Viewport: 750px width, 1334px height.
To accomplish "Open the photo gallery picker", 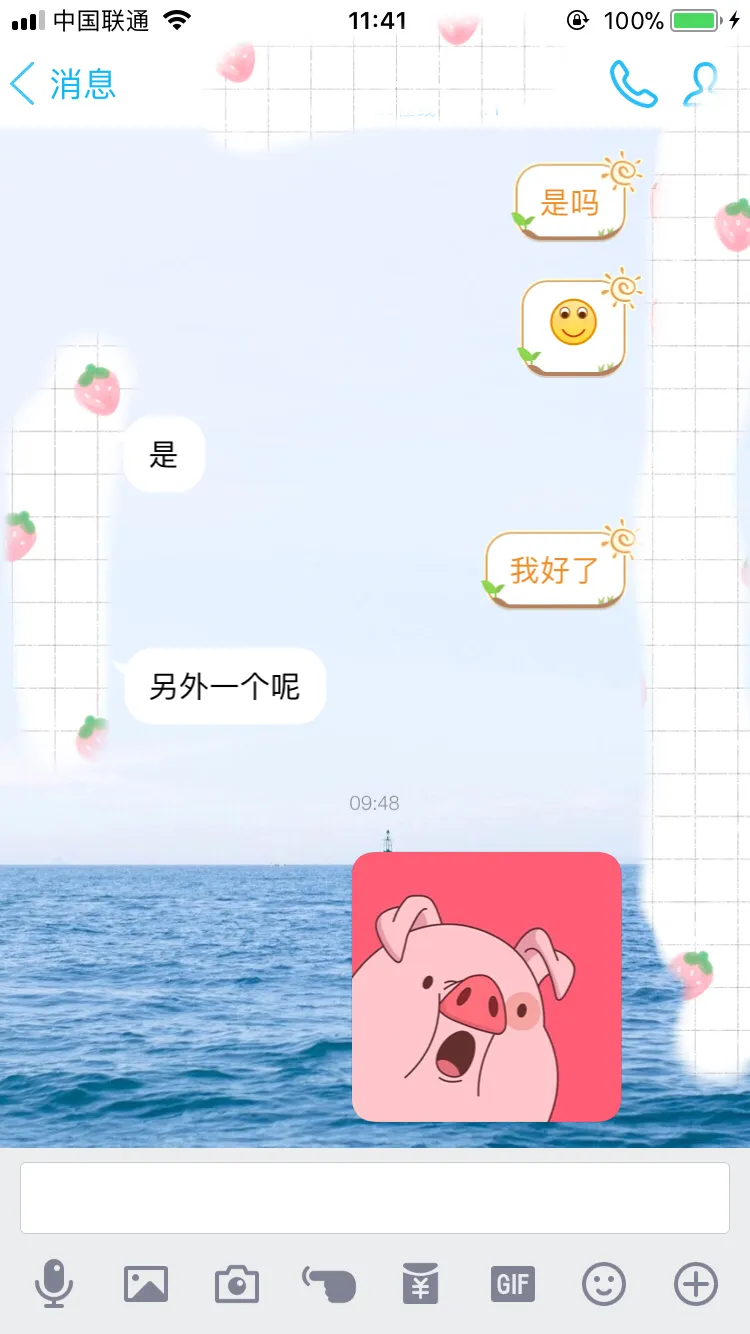I will coord(146,1283).
